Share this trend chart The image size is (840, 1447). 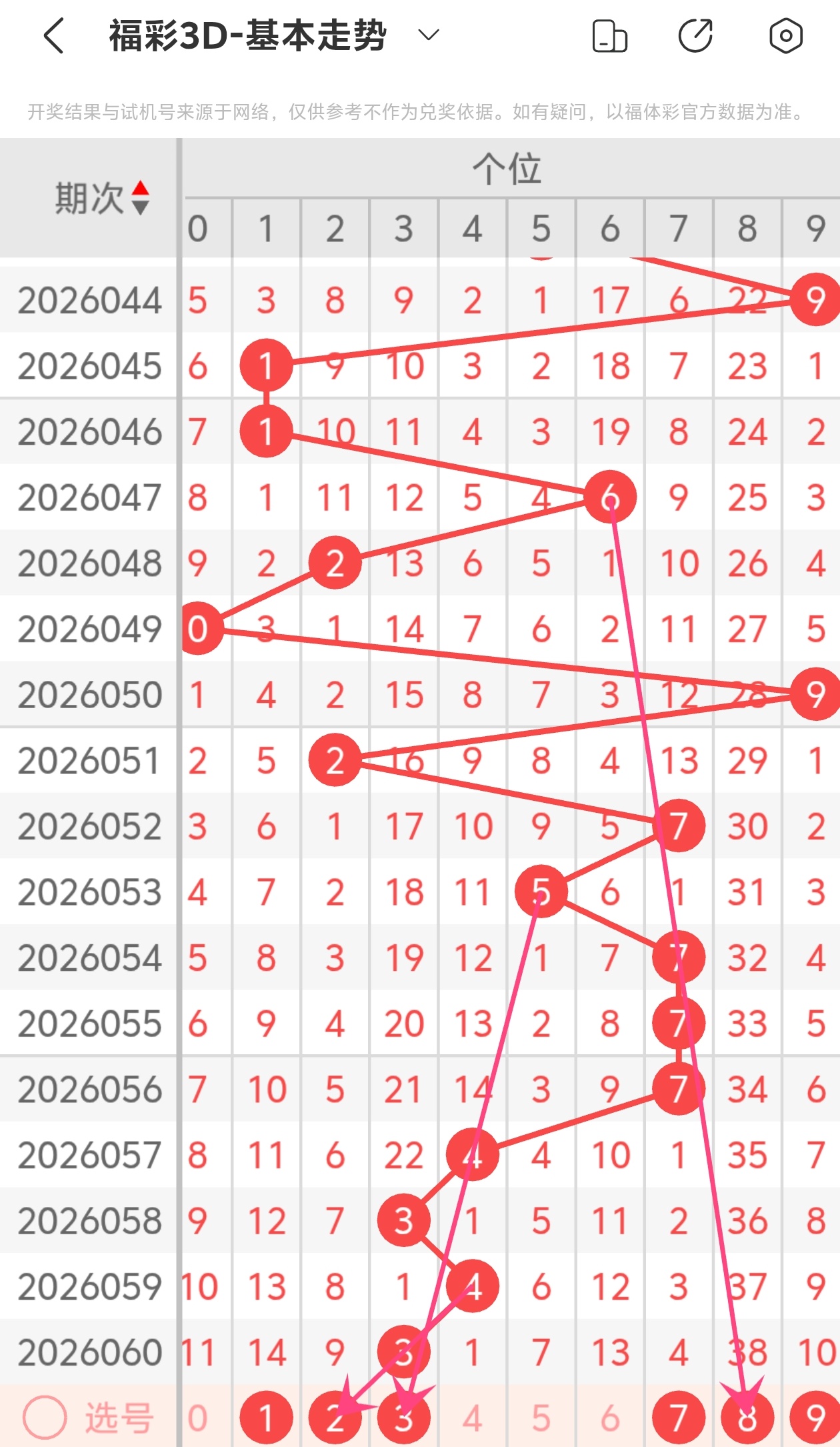point(695,36)
